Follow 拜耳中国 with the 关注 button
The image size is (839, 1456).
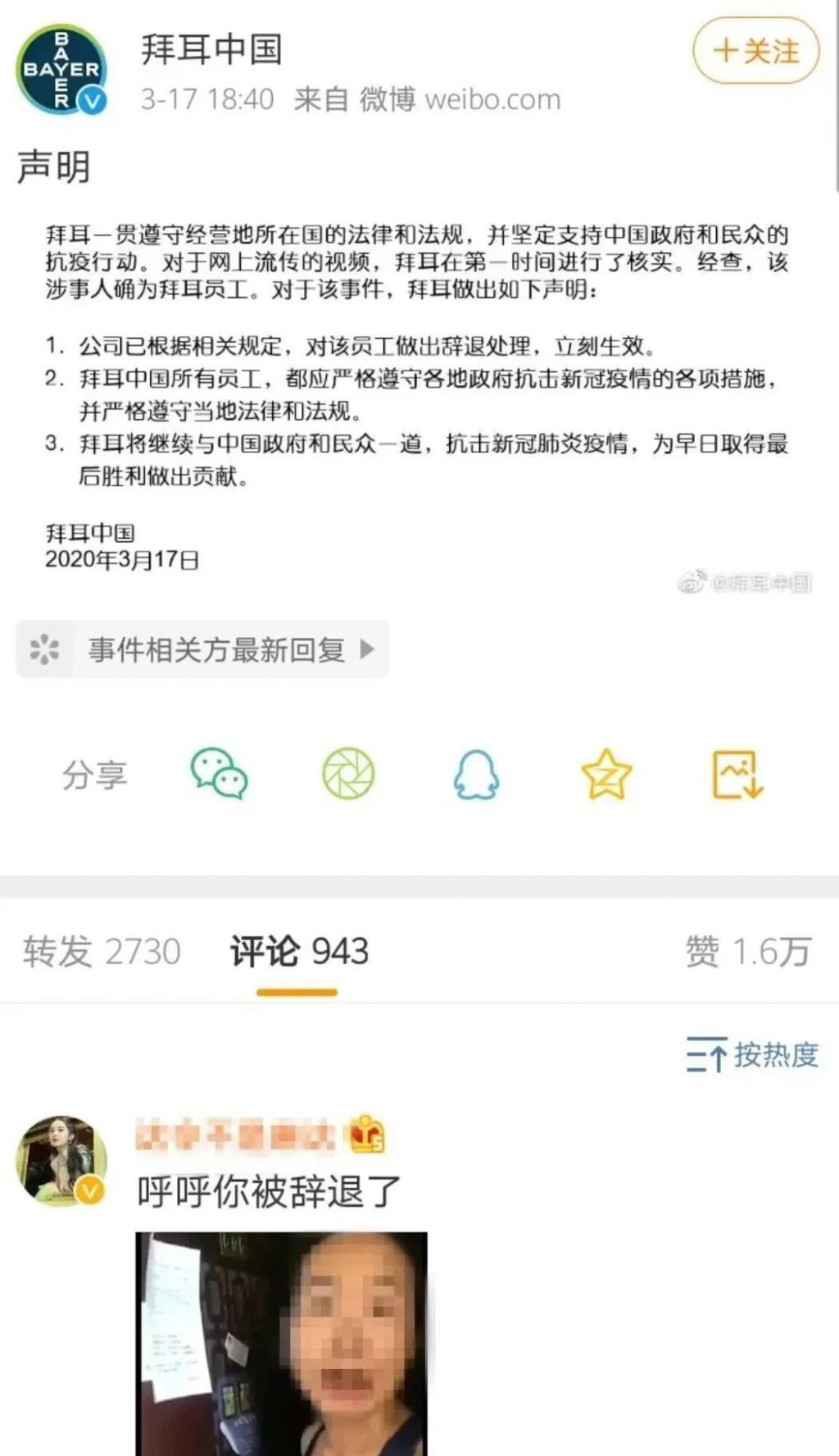[755, 51]
